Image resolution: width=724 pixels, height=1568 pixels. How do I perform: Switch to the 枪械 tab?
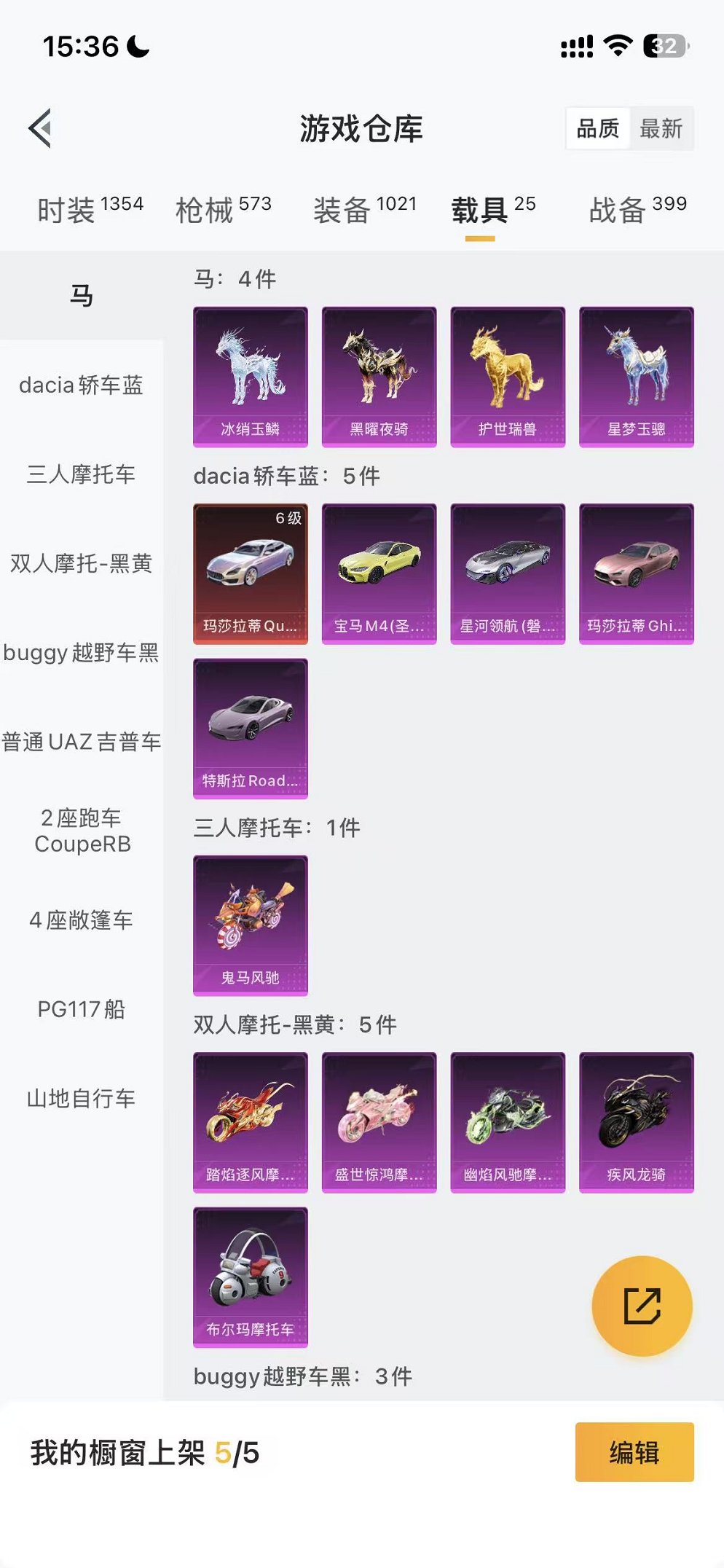223,210
